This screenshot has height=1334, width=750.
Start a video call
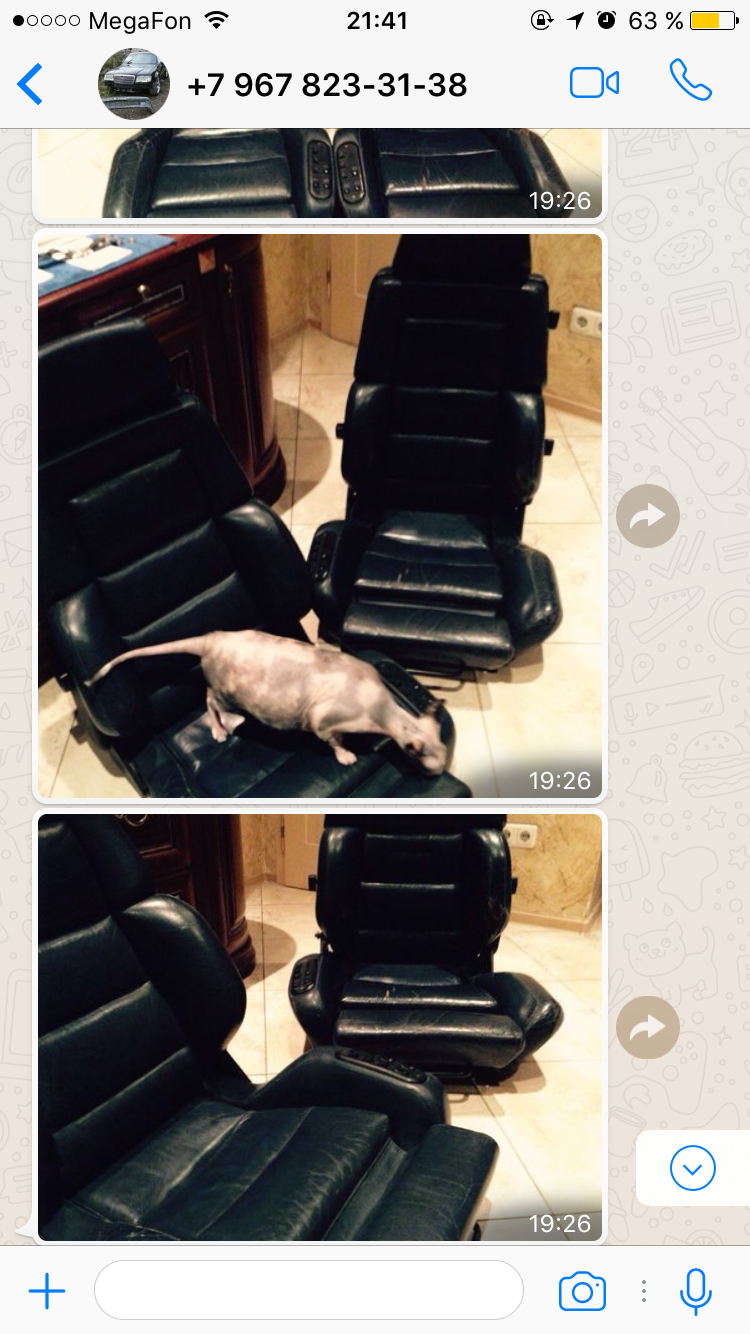tap(594, 83)
